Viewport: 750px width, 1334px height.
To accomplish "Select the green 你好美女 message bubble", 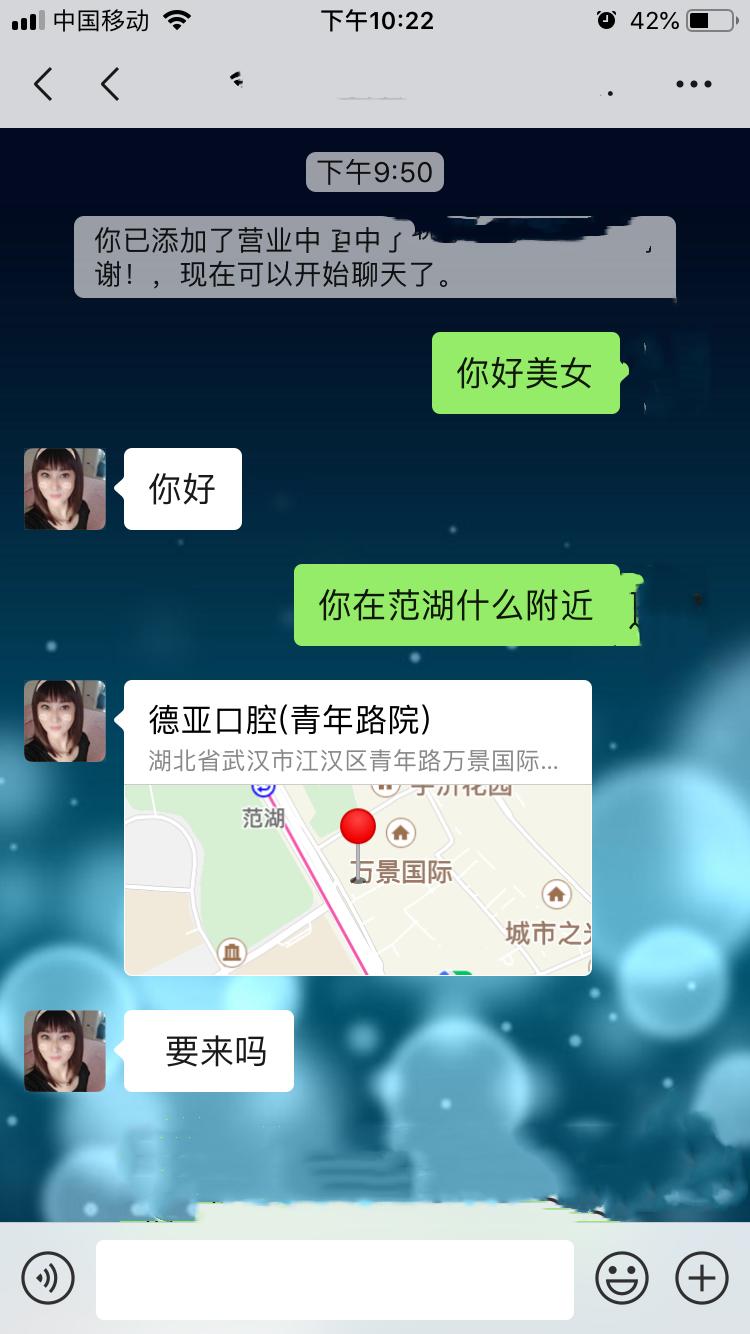I will click(525, 372).
